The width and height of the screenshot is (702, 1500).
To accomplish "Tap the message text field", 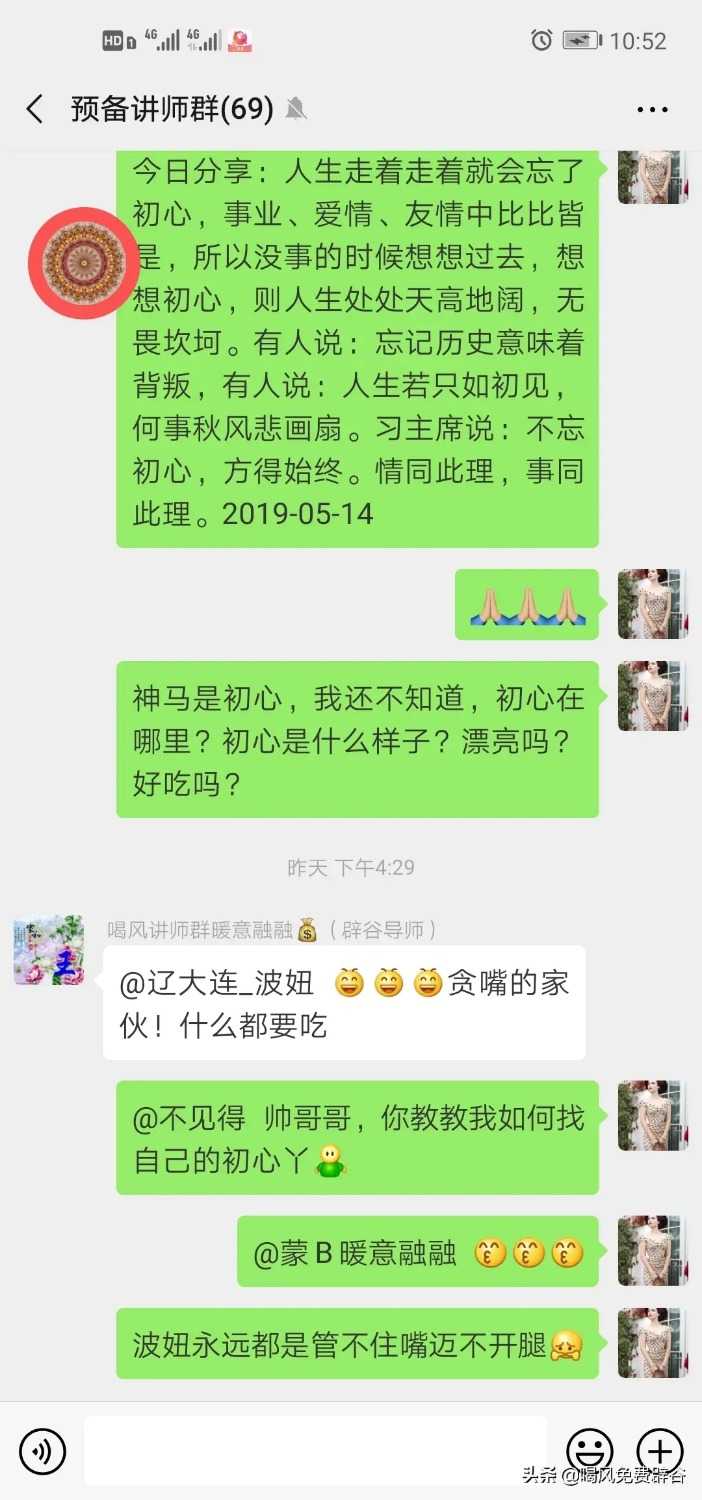I will coord(315,1450).
